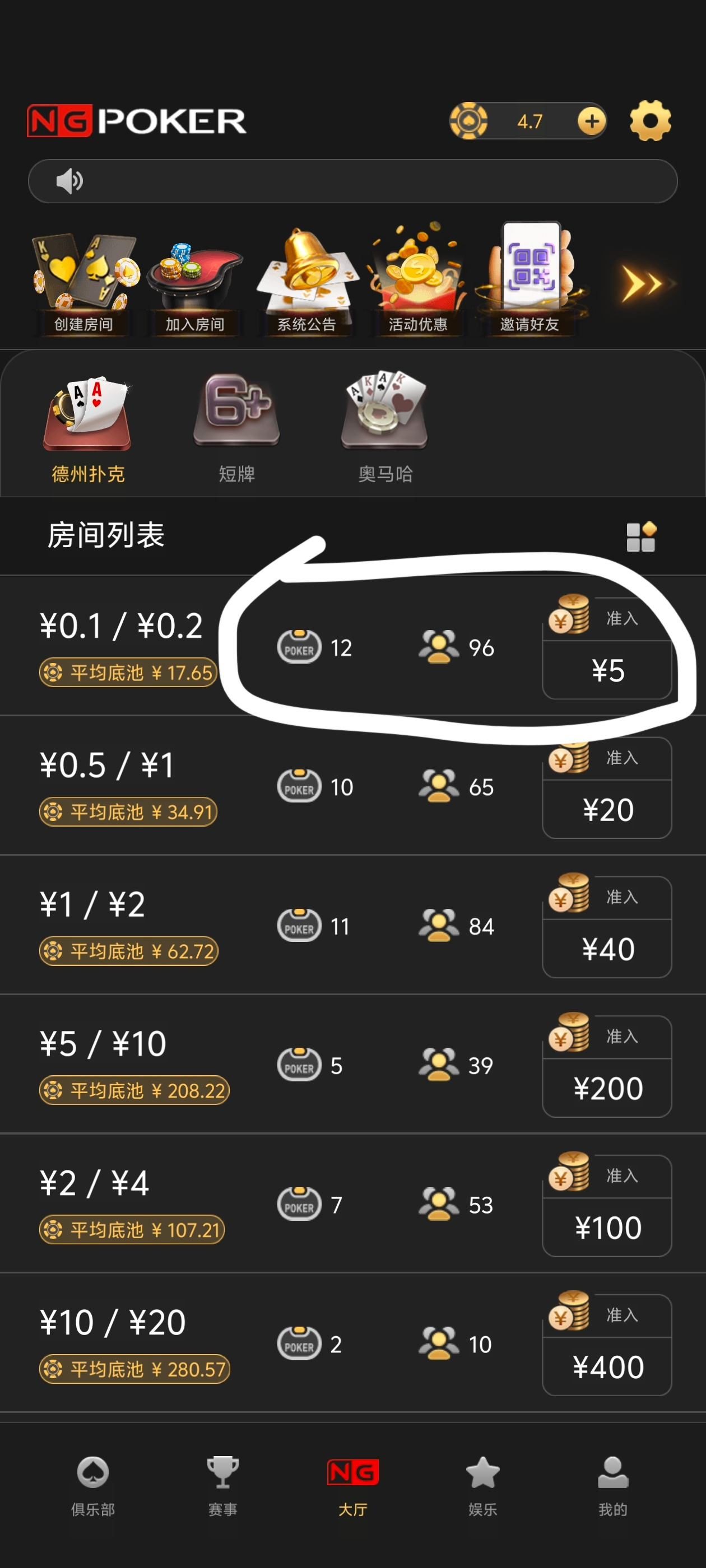Tap the double arrow for more shortcuts
706x1568 pixels.
tap(643, 283)
